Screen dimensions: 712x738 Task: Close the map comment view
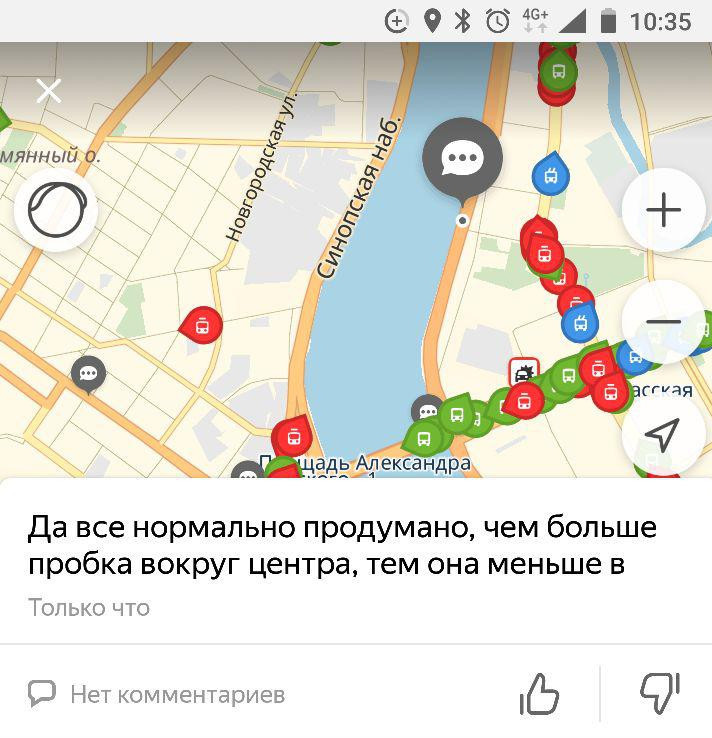pos(48,91)
